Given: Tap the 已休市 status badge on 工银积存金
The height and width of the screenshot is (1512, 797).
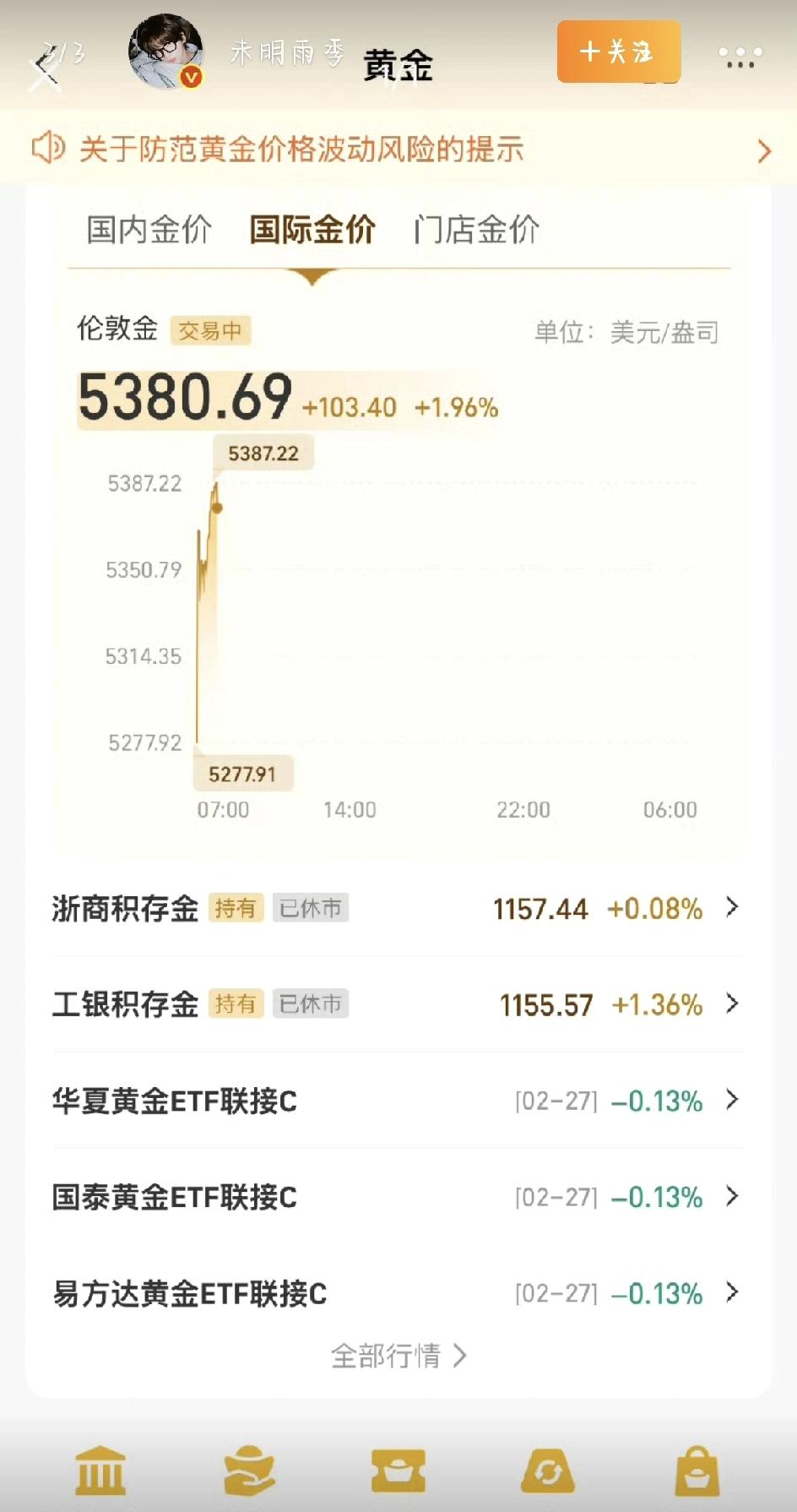Looking at the screenshot, I should (x=310, y=1004).
